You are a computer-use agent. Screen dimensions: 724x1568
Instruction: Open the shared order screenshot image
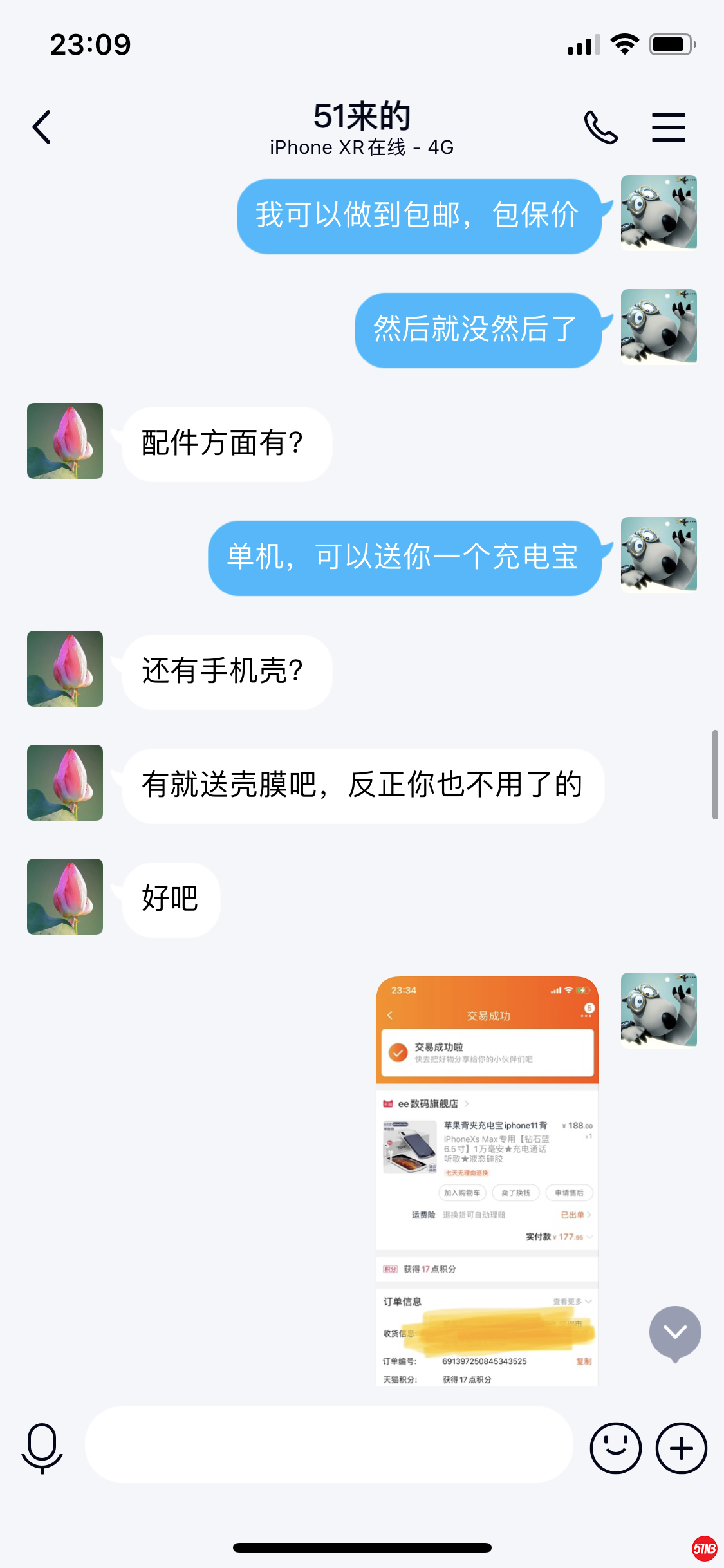(x=487, y=1181)
